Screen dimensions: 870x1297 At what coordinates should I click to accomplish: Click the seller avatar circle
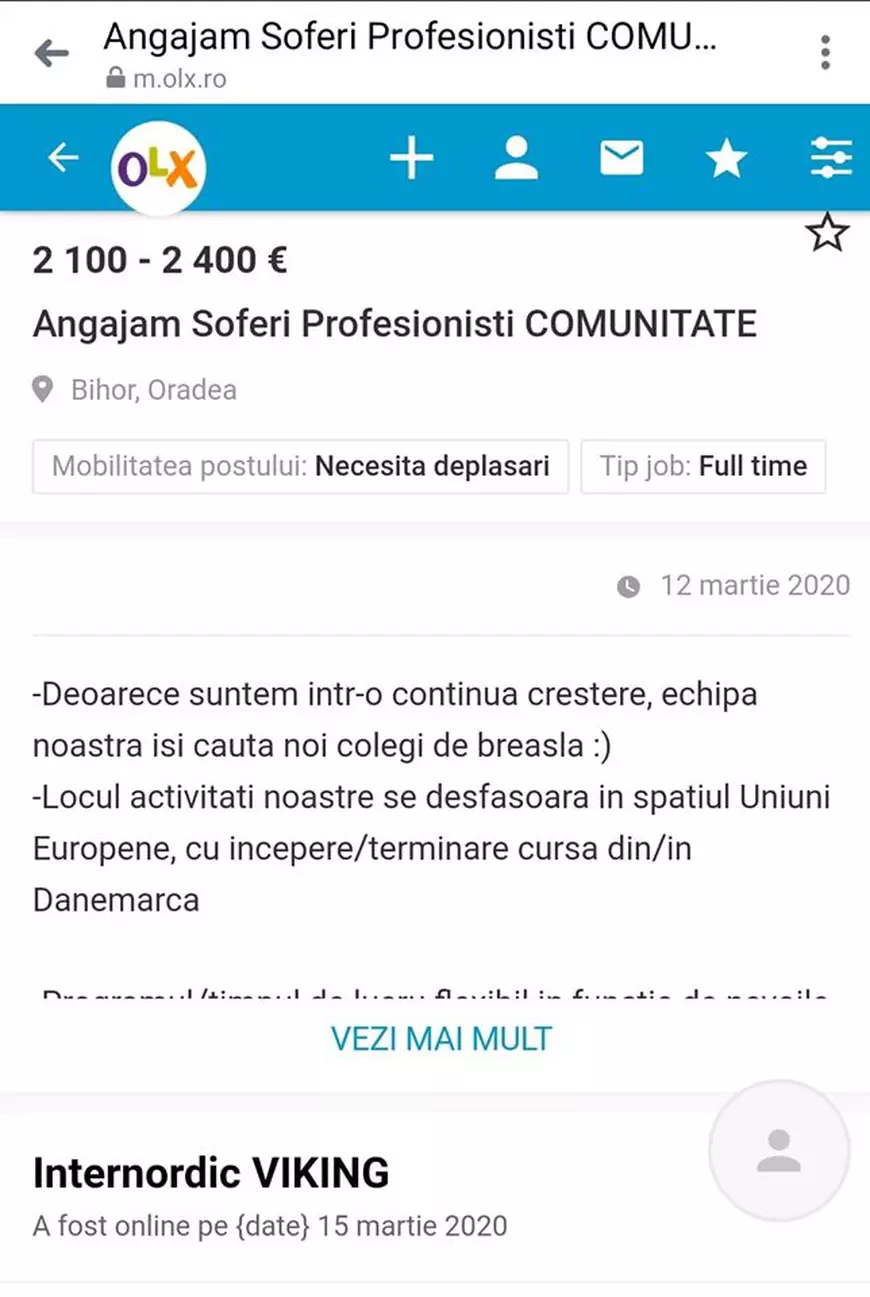pyautogui.click(x=780, y=1151)
